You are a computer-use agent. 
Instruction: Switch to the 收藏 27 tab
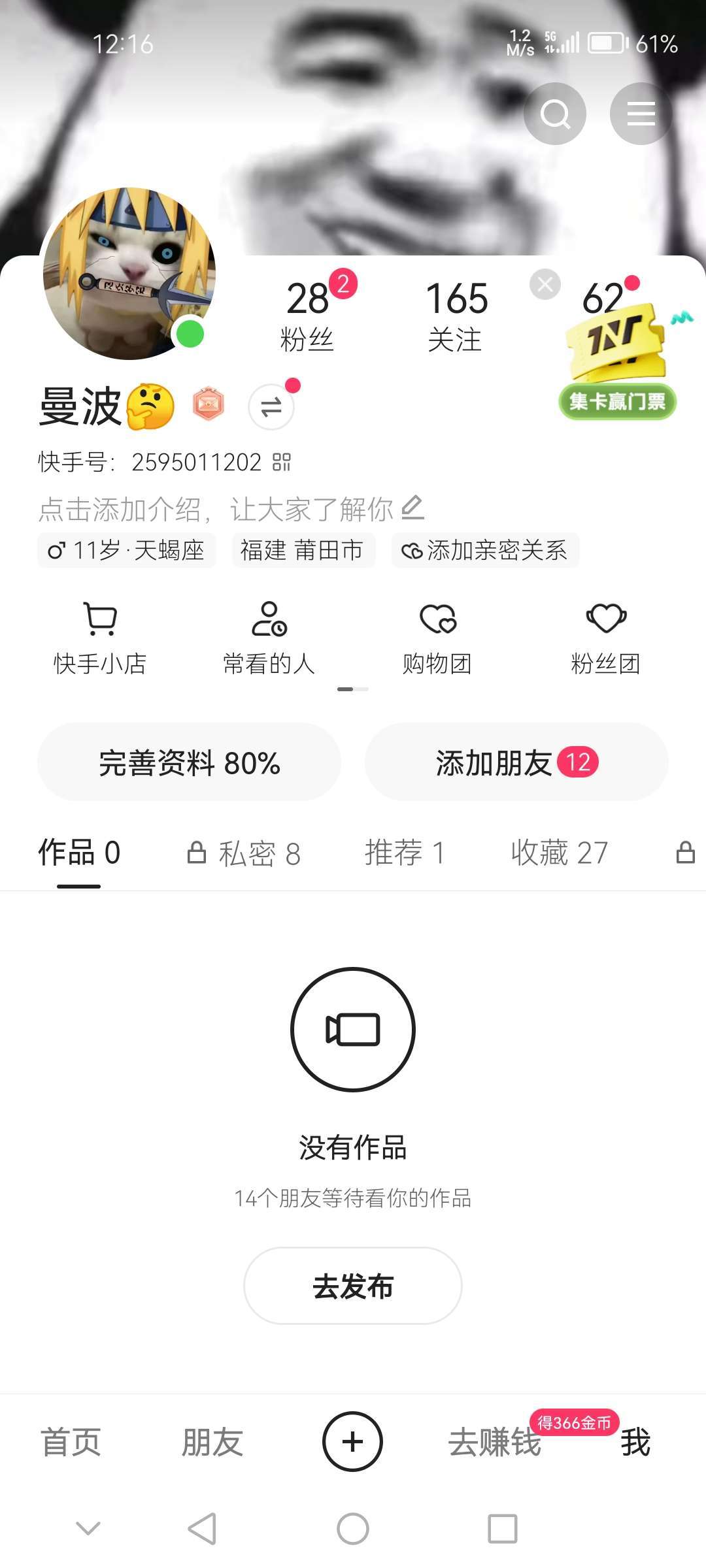tap(560, 853)
